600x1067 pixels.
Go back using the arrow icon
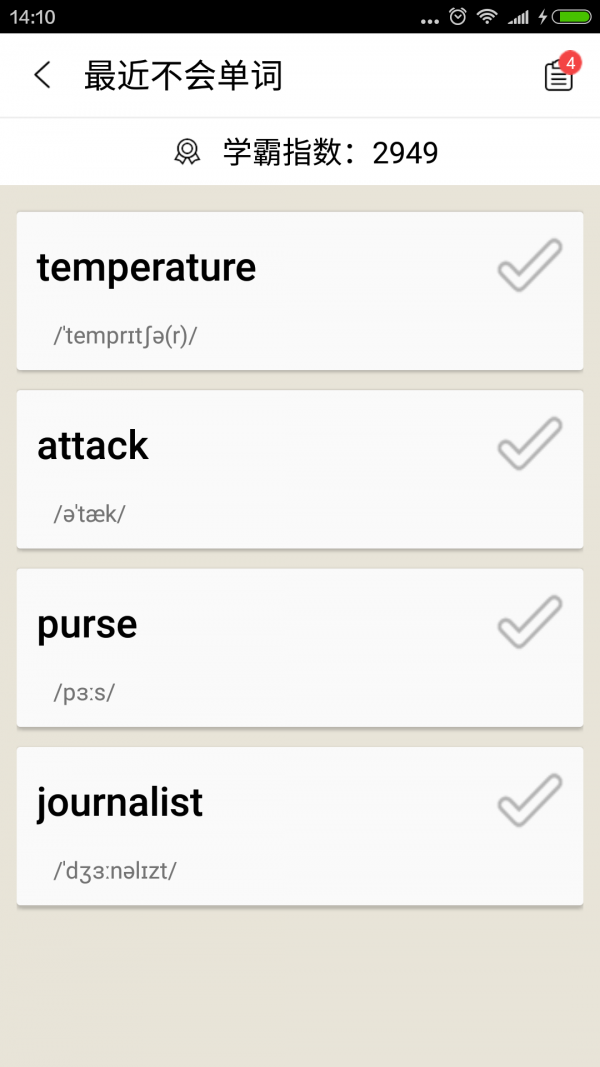pyautogui.click(x=42, y=75)
